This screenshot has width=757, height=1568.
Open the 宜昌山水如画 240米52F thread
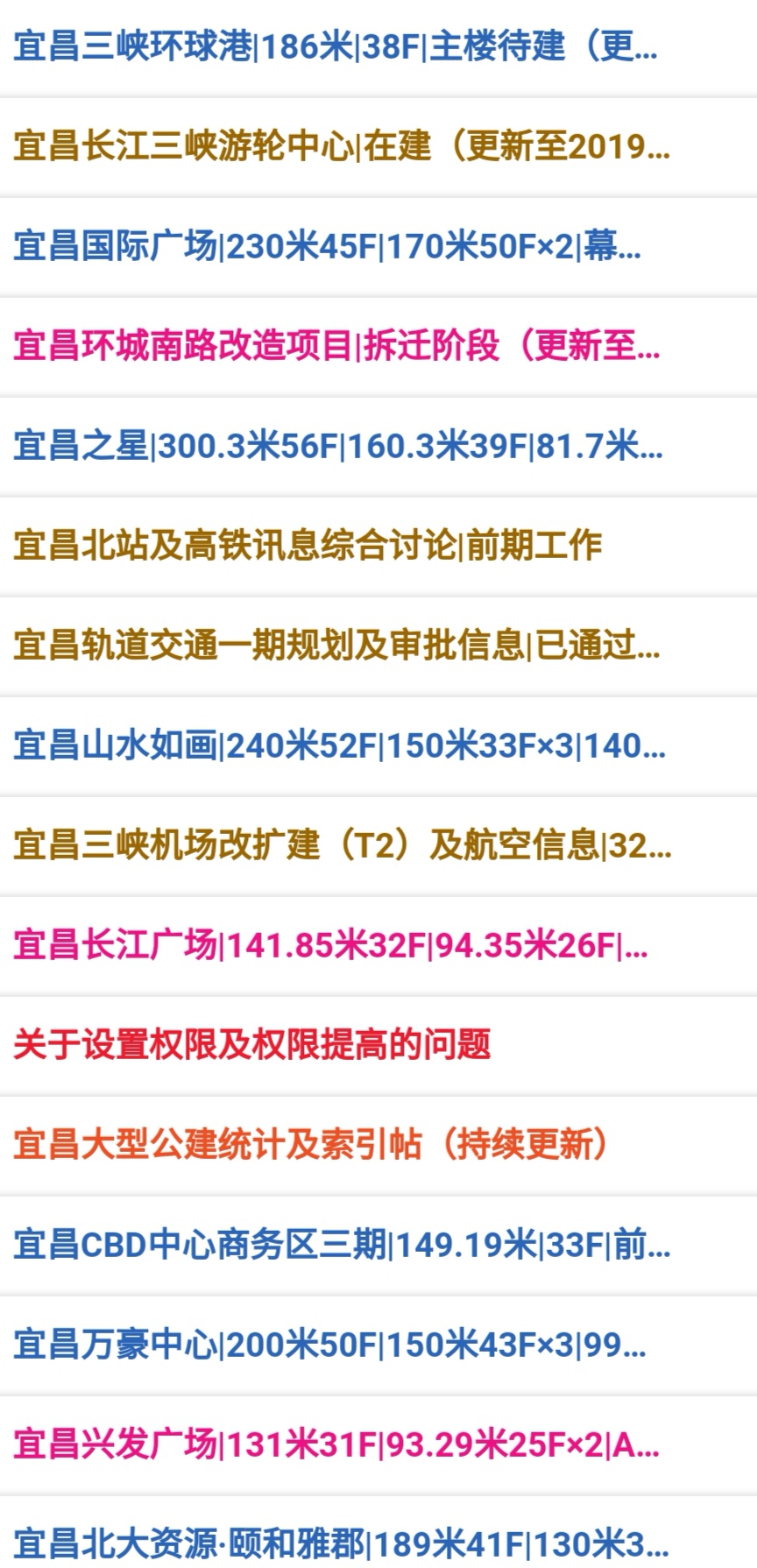click(x=339, y=746)
